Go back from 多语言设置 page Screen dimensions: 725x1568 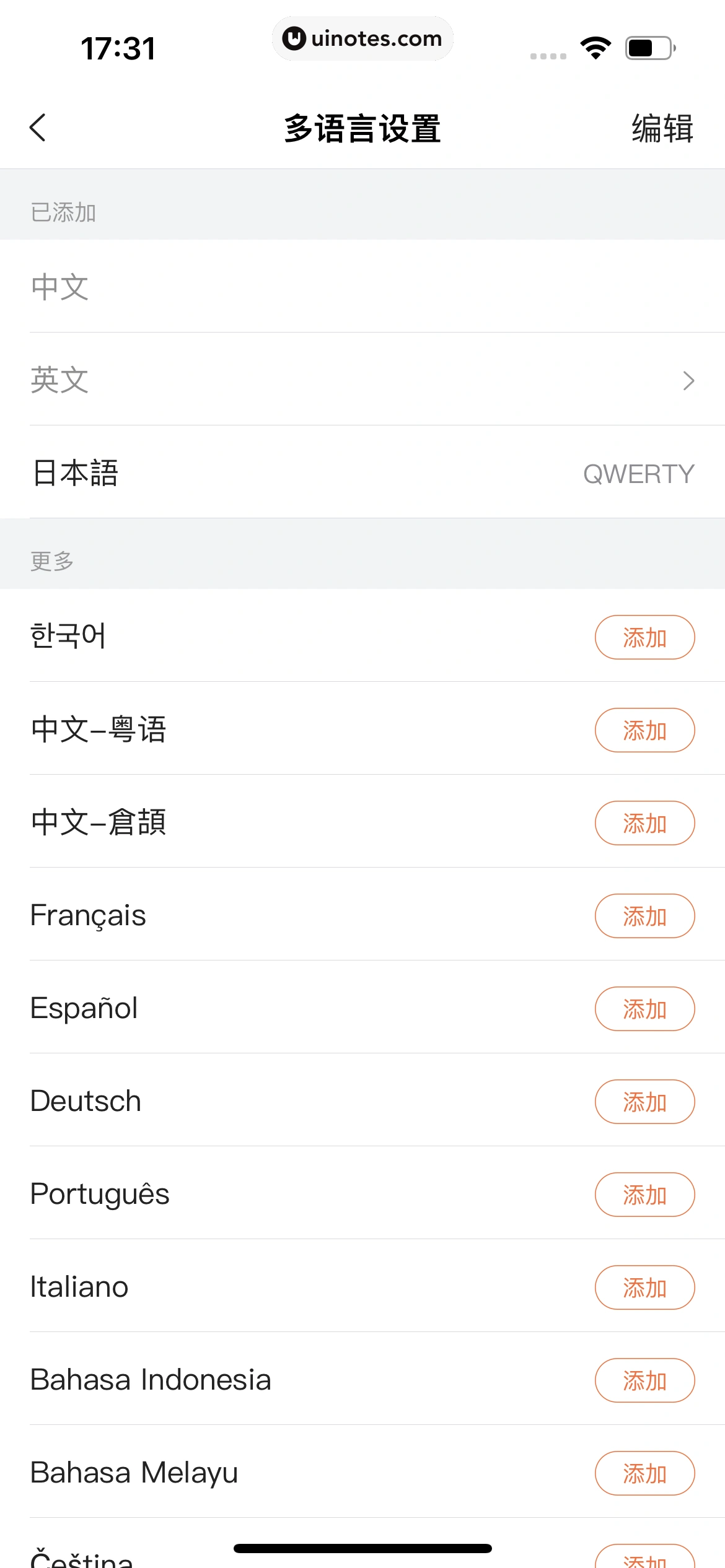click(38, 128)
